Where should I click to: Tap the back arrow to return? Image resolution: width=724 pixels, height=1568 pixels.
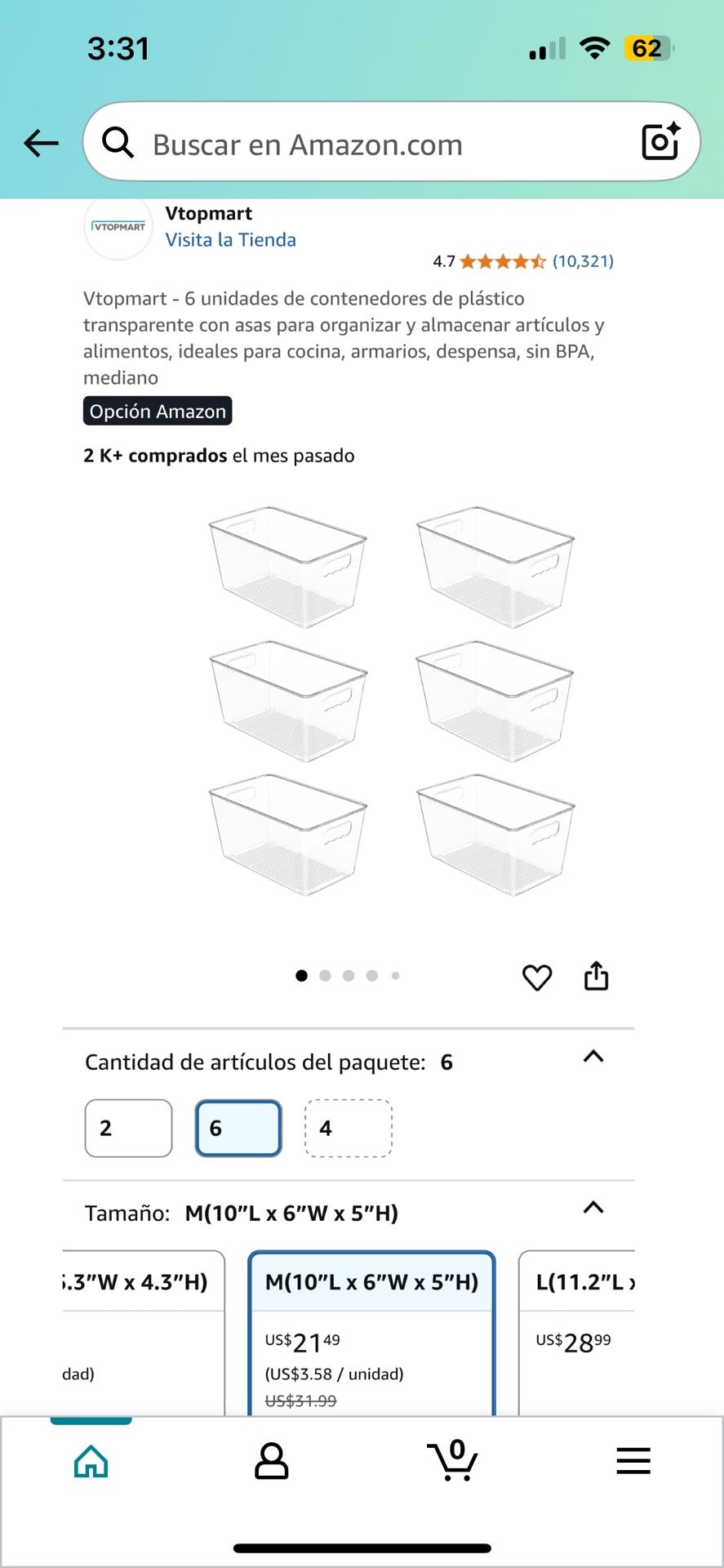tap(39, 143)
